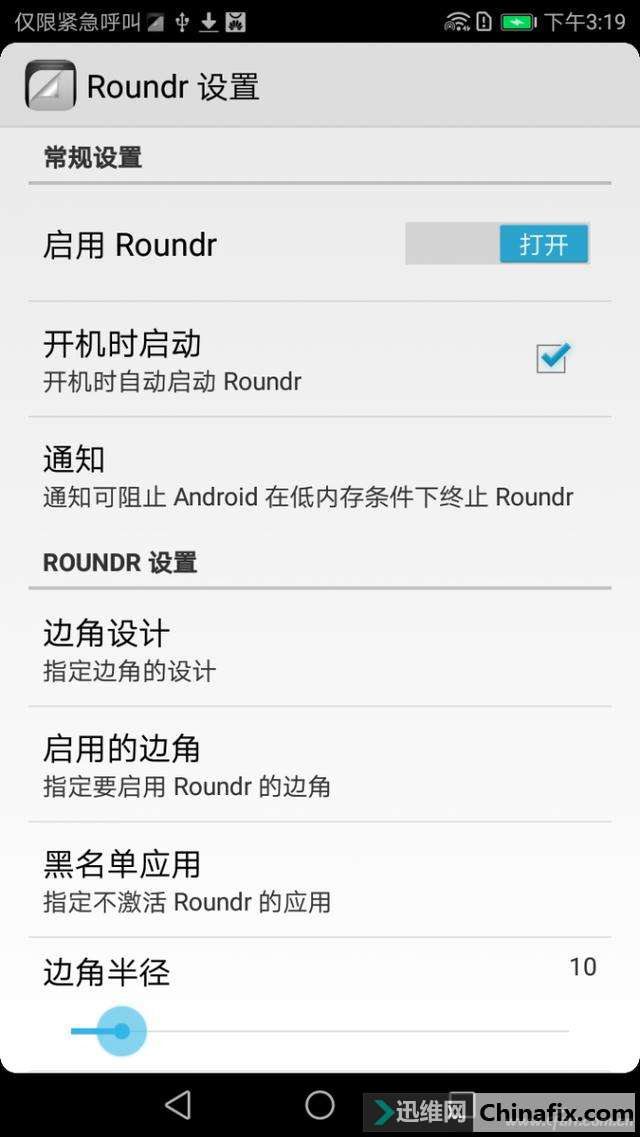Image resolution: width=640 pixels, height=1137 pixels.
Task: Tap the system back button
Action: click(x=178, y=1104)
